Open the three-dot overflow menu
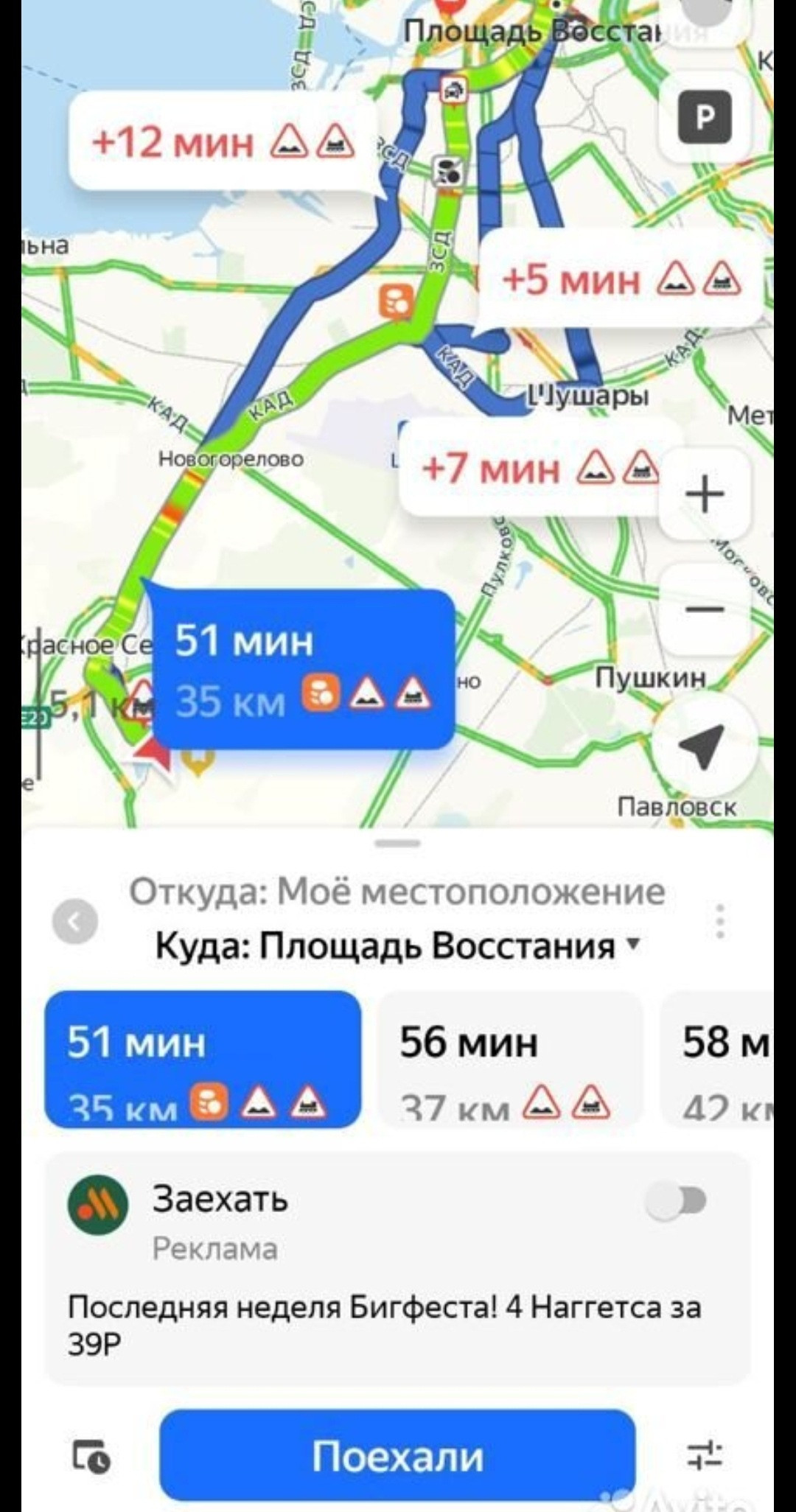 click(720, 921)
